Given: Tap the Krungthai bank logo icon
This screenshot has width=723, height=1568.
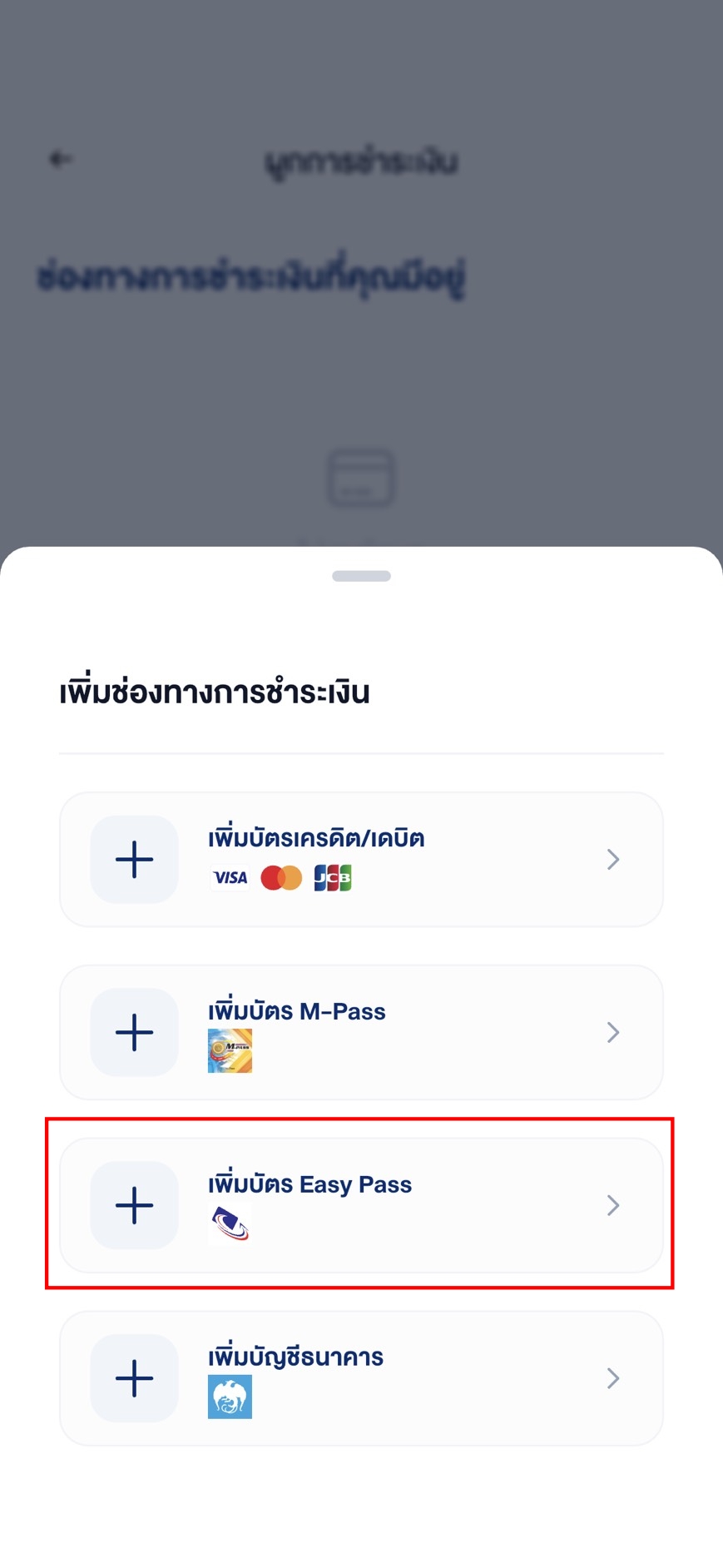Looking at the screenshot, I should (229, 1397).
